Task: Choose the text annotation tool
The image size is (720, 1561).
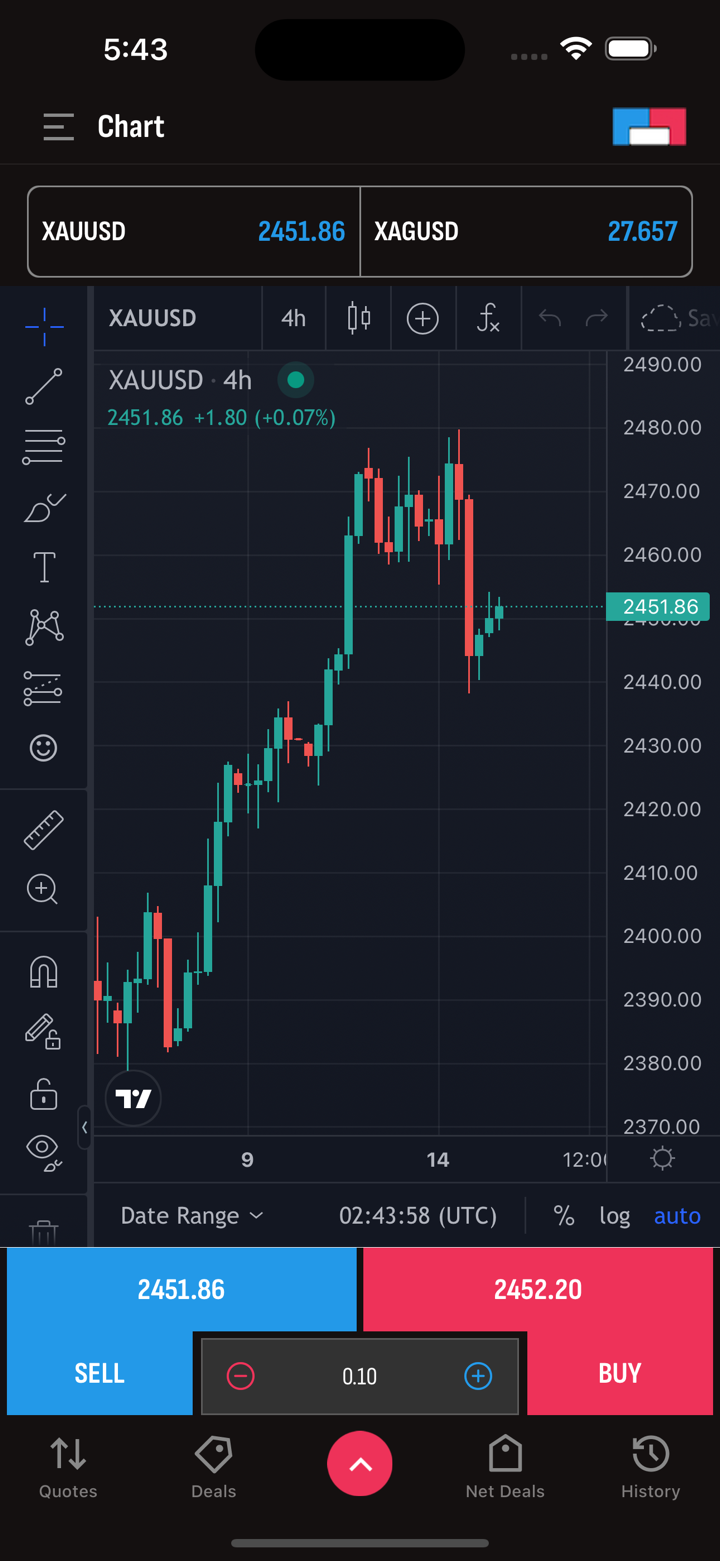Action: [x=44, y=567]
